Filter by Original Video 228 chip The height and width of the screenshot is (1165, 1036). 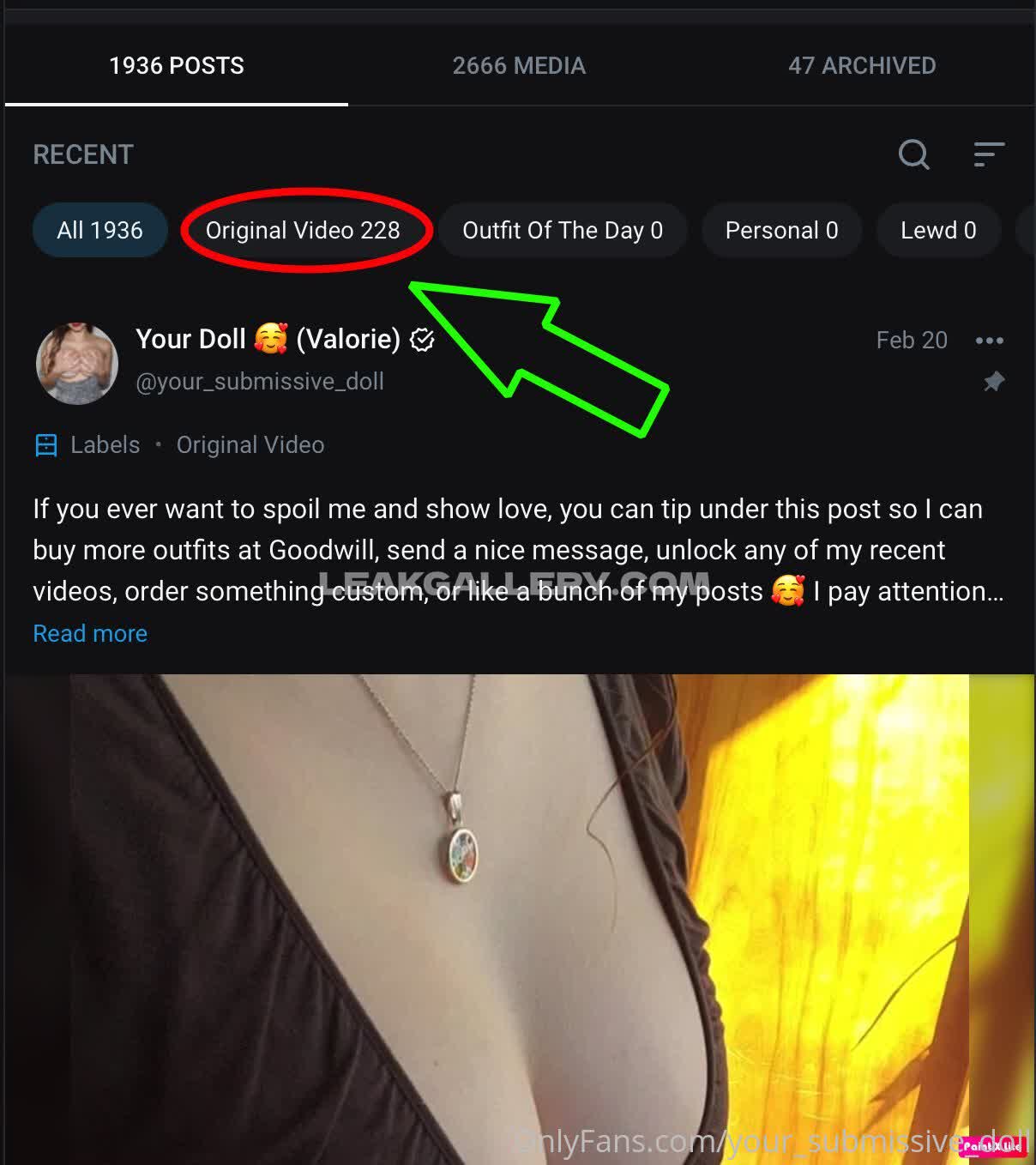coord(303,231)
